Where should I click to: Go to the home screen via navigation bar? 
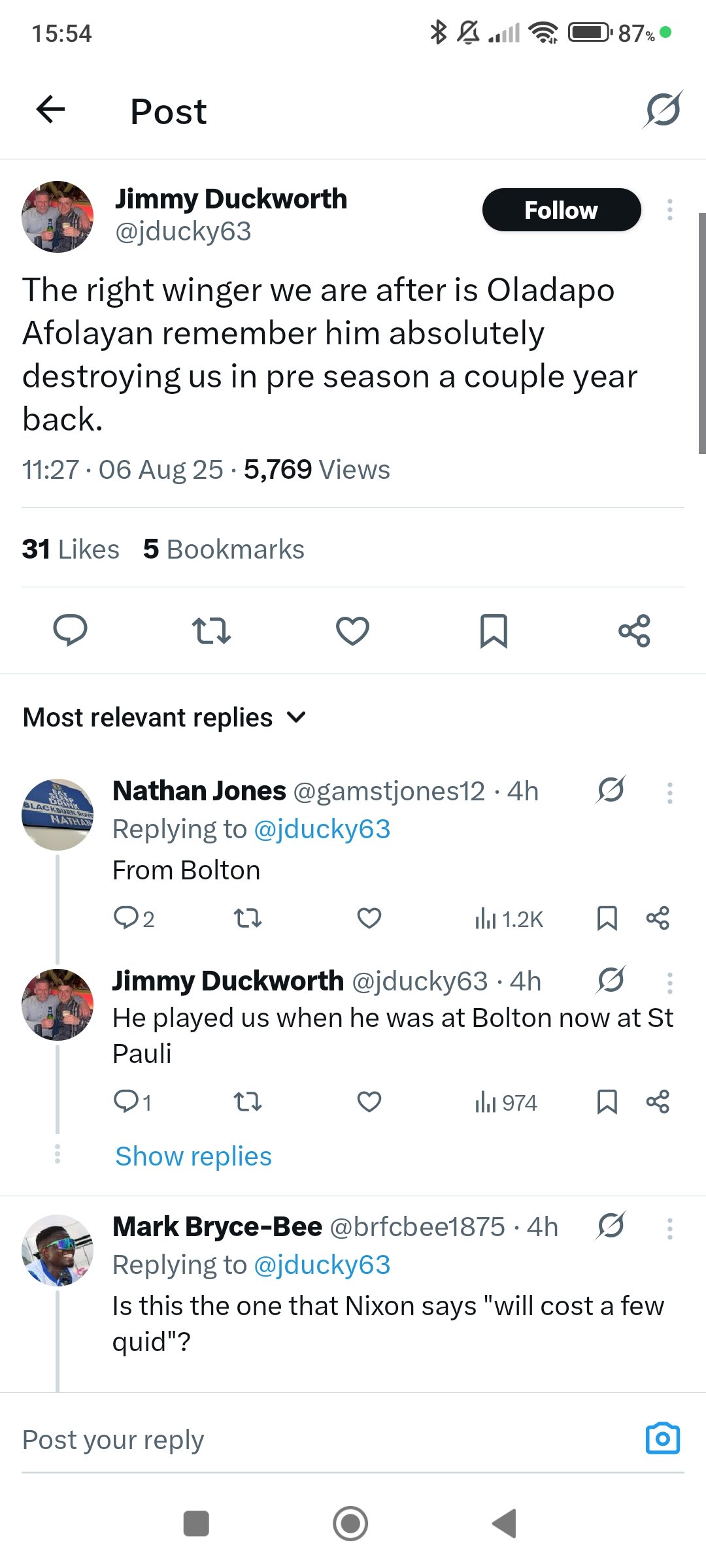point(350,1524)
